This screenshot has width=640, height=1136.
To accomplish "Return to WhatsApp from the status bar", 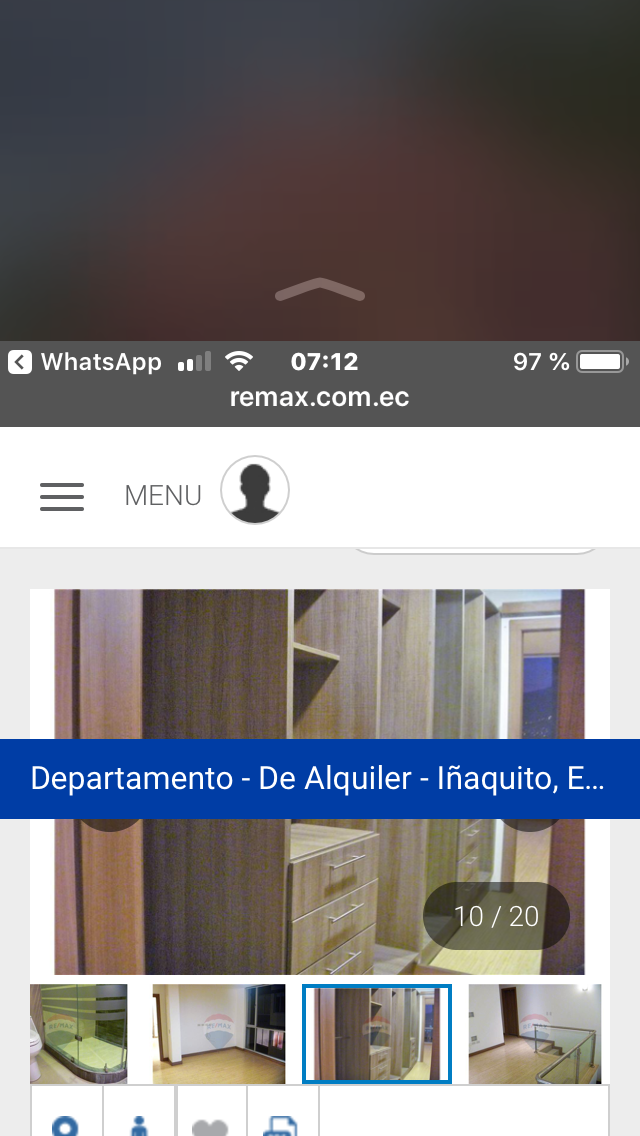I will 85,362.
